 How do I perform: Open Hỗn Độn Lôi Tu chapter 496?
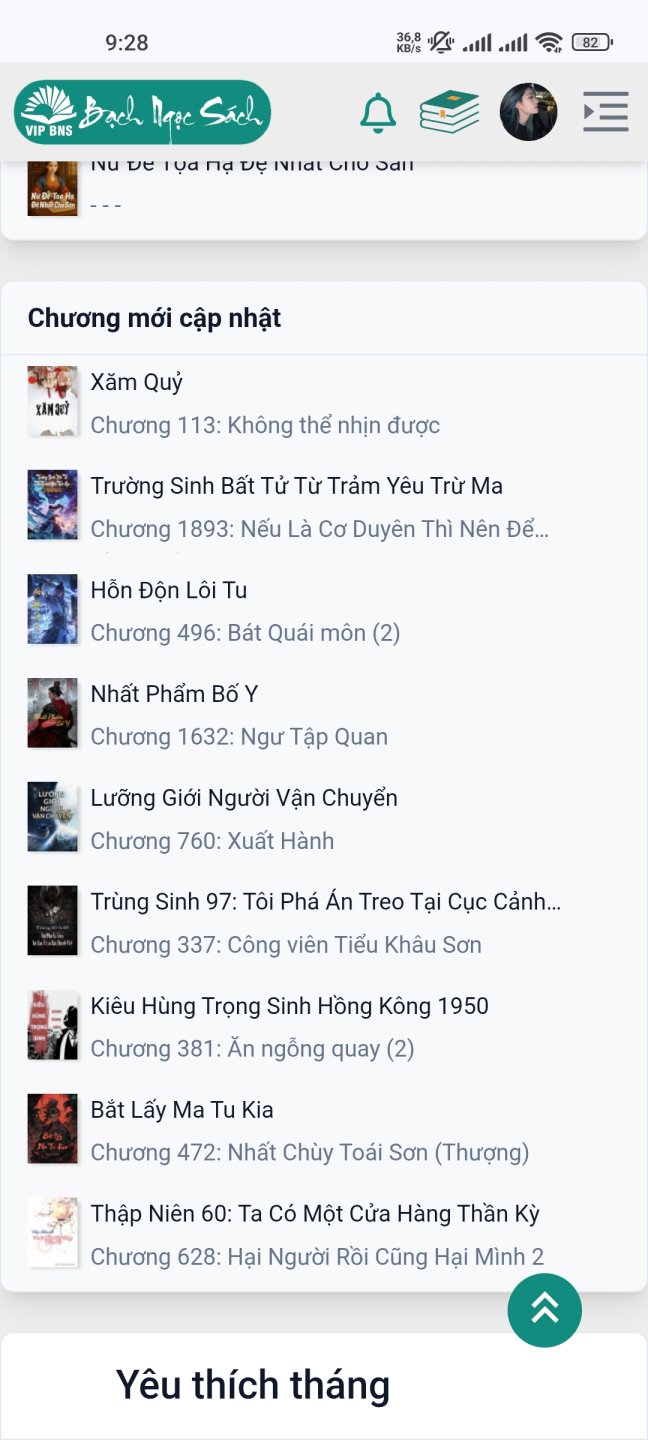click(245, 634)
